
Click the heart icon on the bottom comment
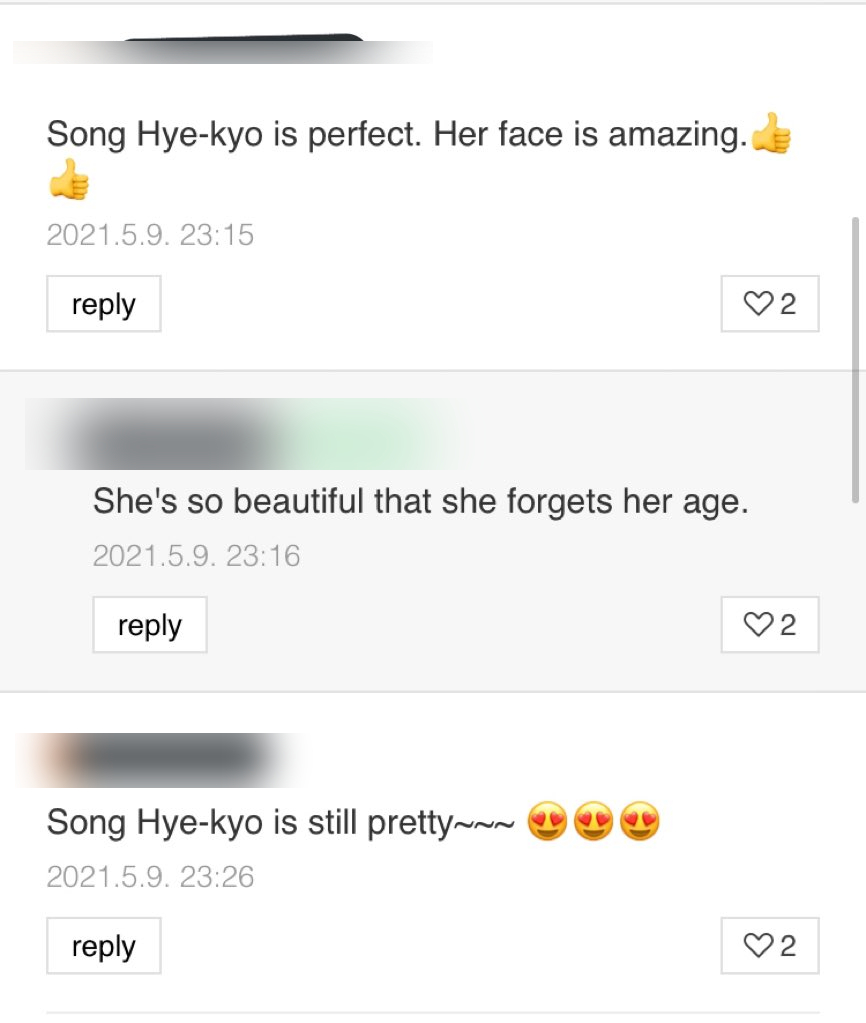point(758,945)
